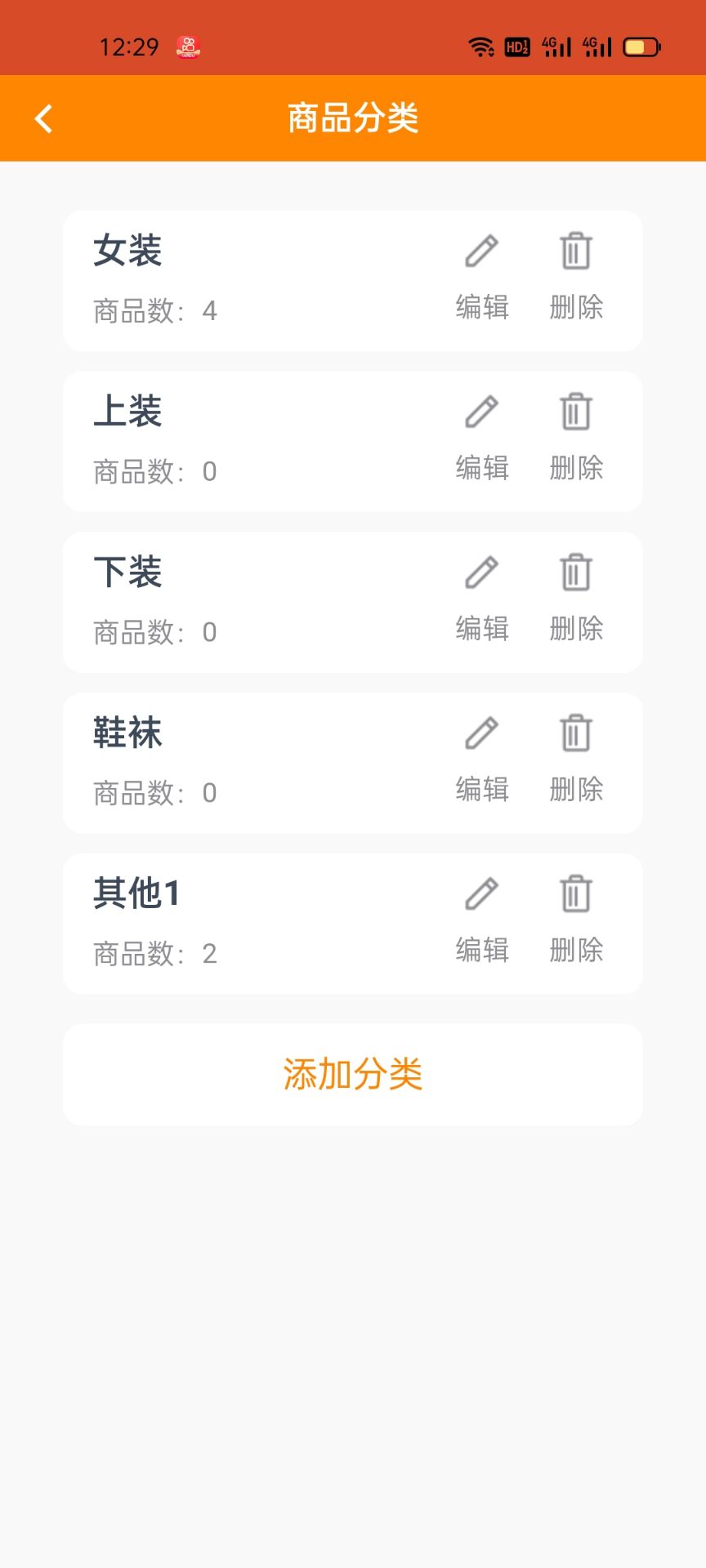706x1568 pixels.
Task: Edit the 鞋袜 category
Action: 482,760
